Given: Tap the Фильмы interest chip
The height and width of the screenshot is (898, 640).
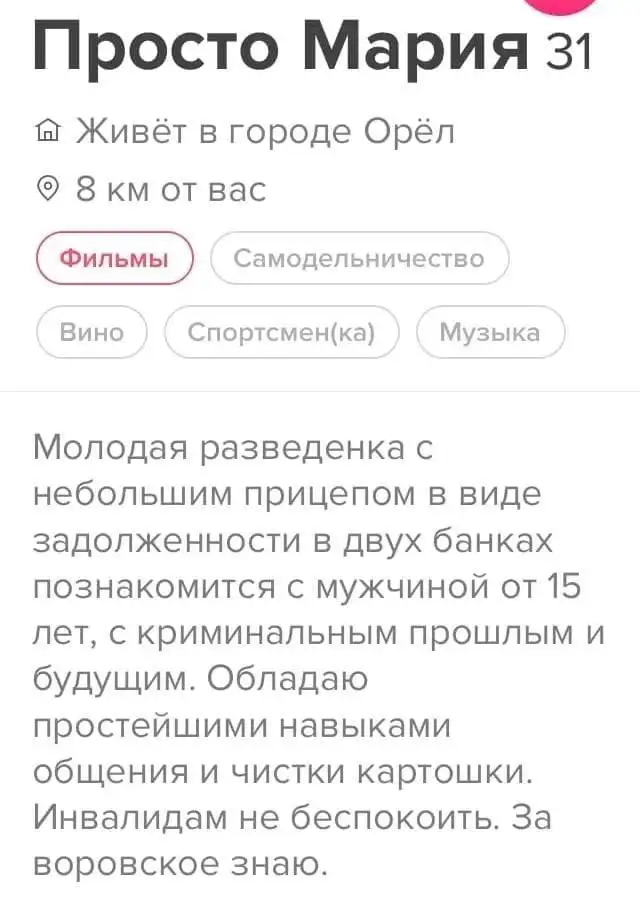Looking at the screenshot, I should (x=114, y=258).
